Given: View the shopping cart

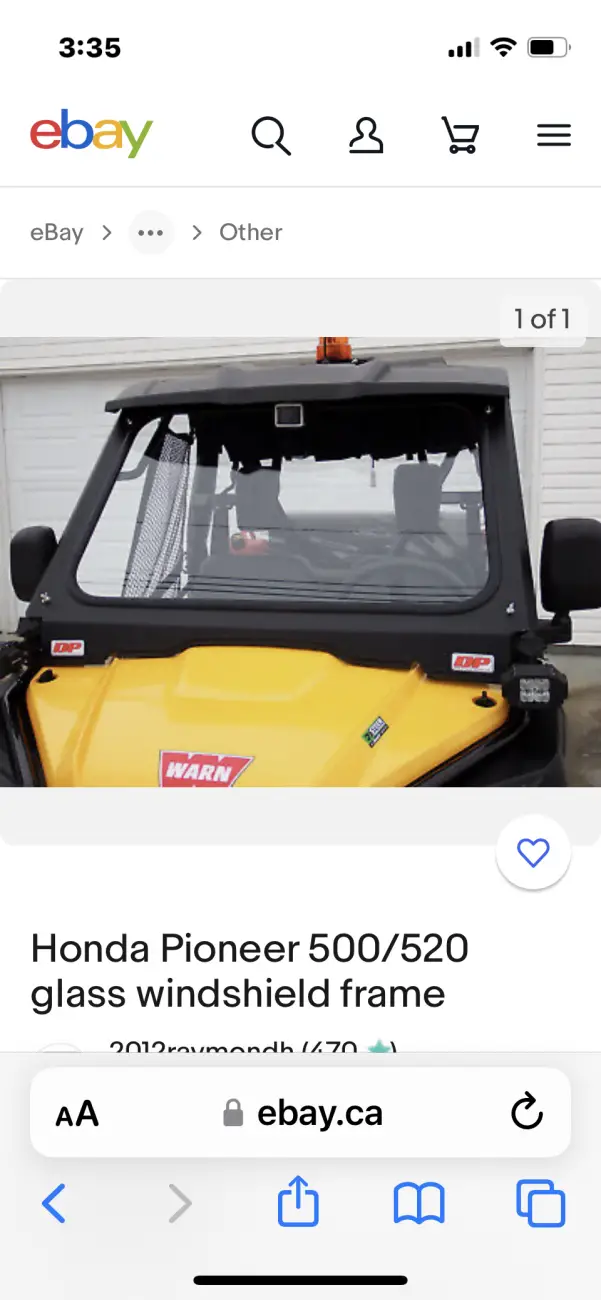Looking at the screenshot, I should (x=459, y=135).
